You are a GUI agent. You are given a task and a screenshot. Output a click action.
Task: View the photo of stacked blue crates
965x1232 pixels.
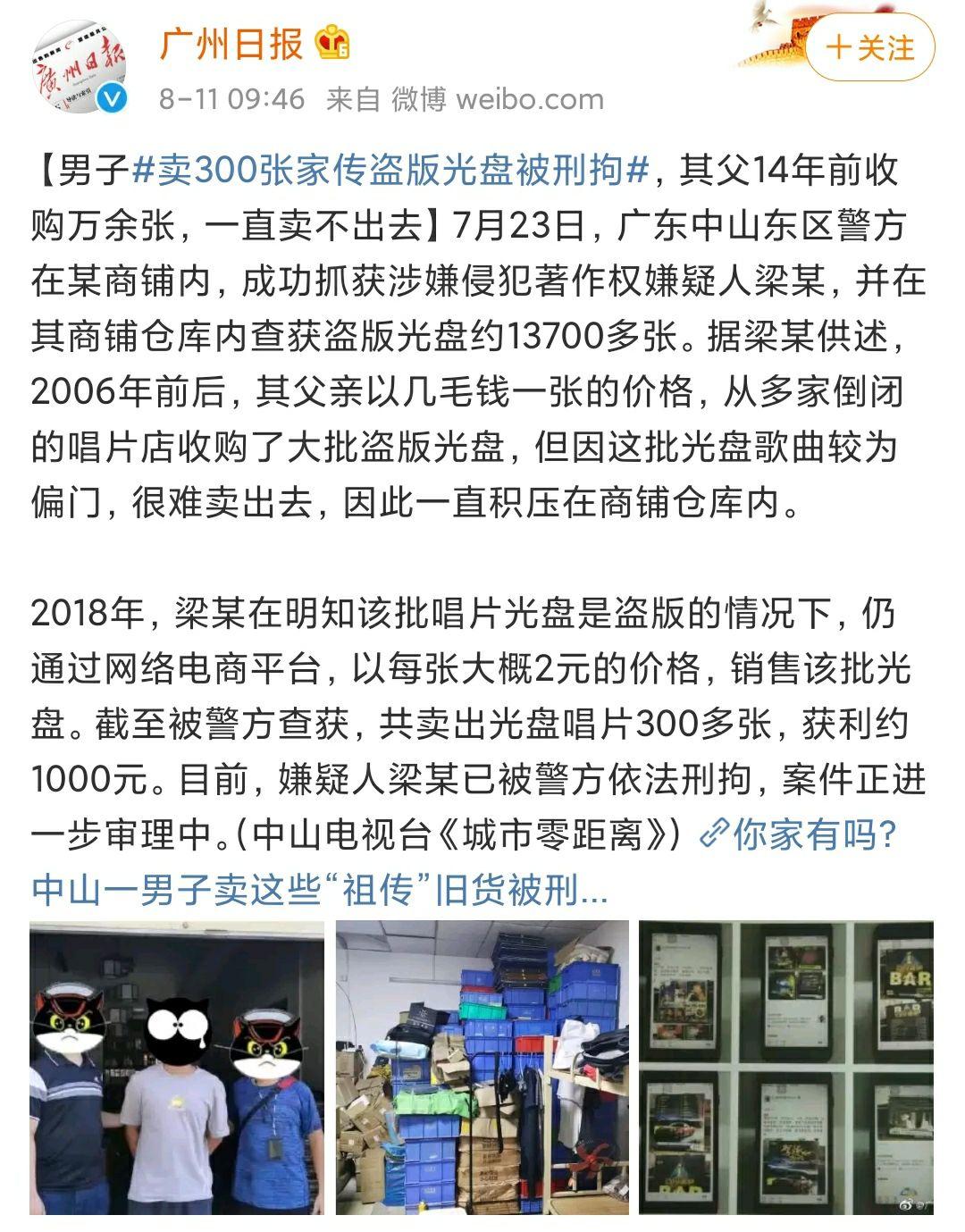click(482, 1068)
